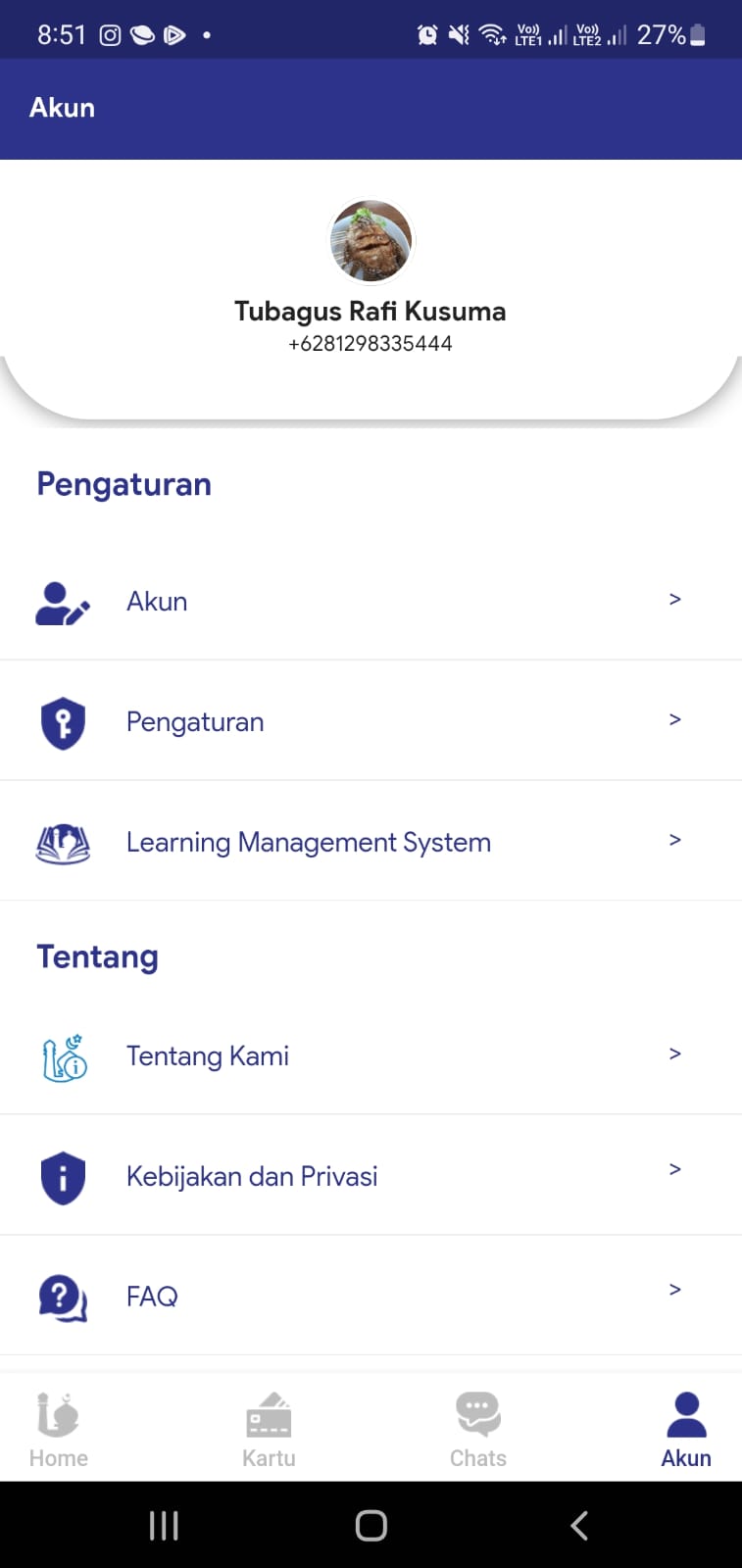The height and width of the screenshot is (1568, 742).
Task: Tap the profile photo of Tubagus Rafi Kusuma
Action: coord(371,241)
